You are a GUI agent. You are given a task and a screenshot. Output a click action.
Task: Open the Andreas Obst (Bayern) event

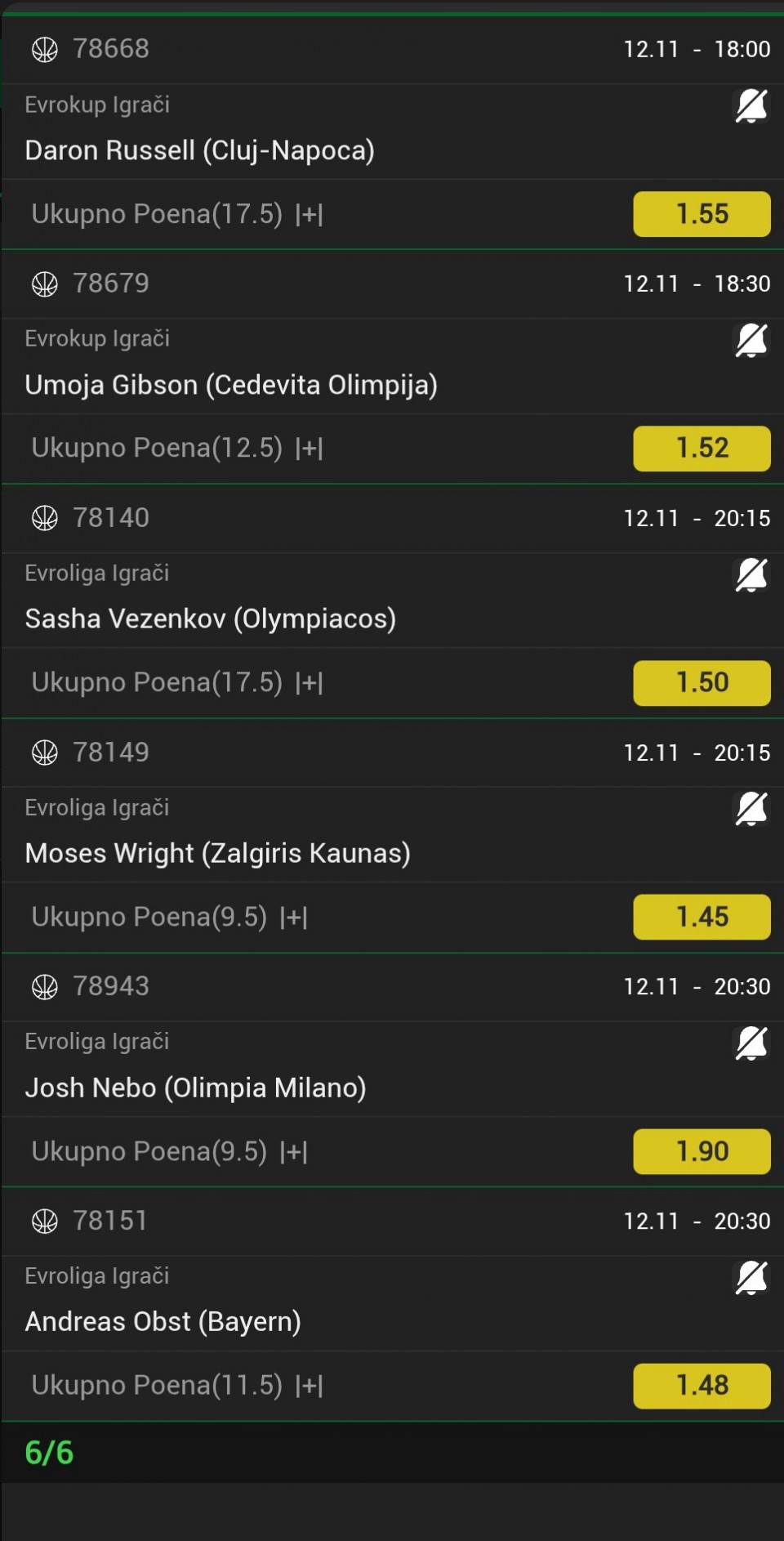tap(163, 1322)
